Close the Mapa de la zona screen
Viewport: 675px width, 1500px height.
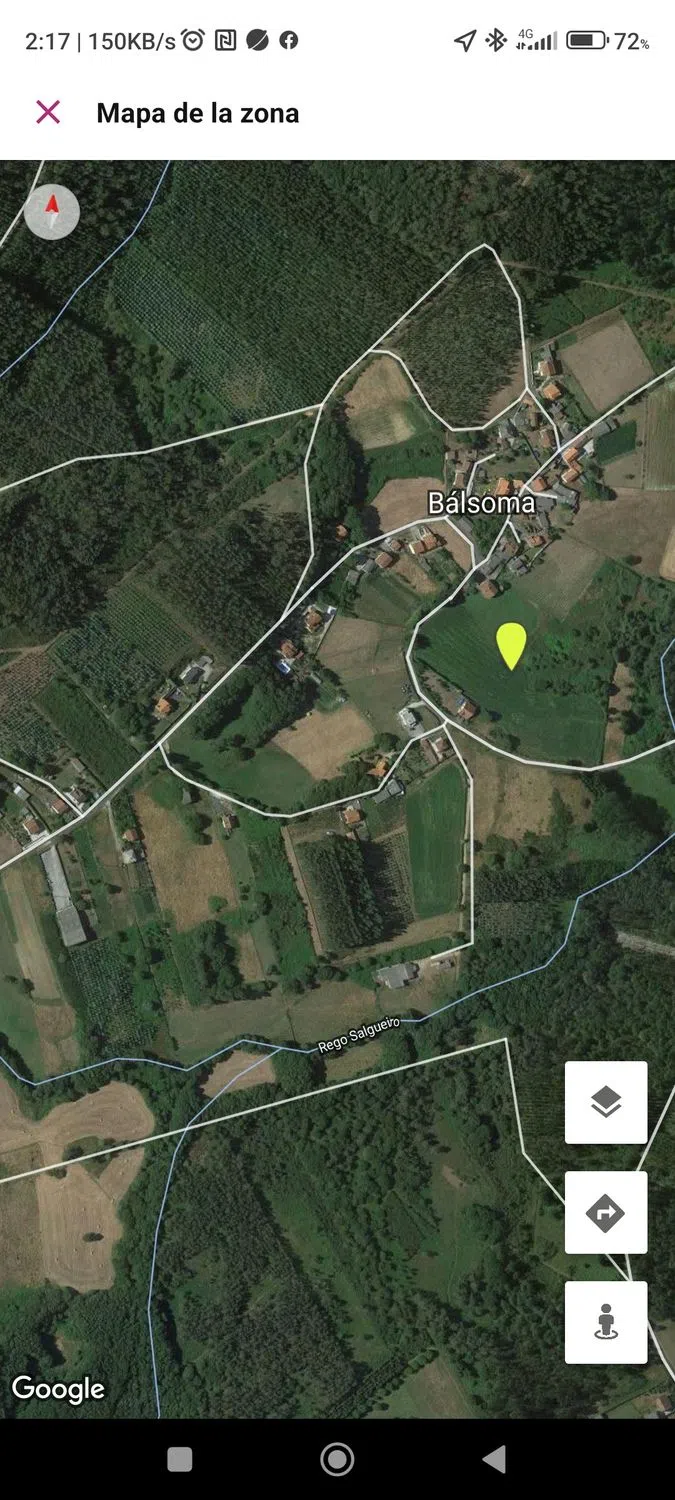click(x=48, y=112)
